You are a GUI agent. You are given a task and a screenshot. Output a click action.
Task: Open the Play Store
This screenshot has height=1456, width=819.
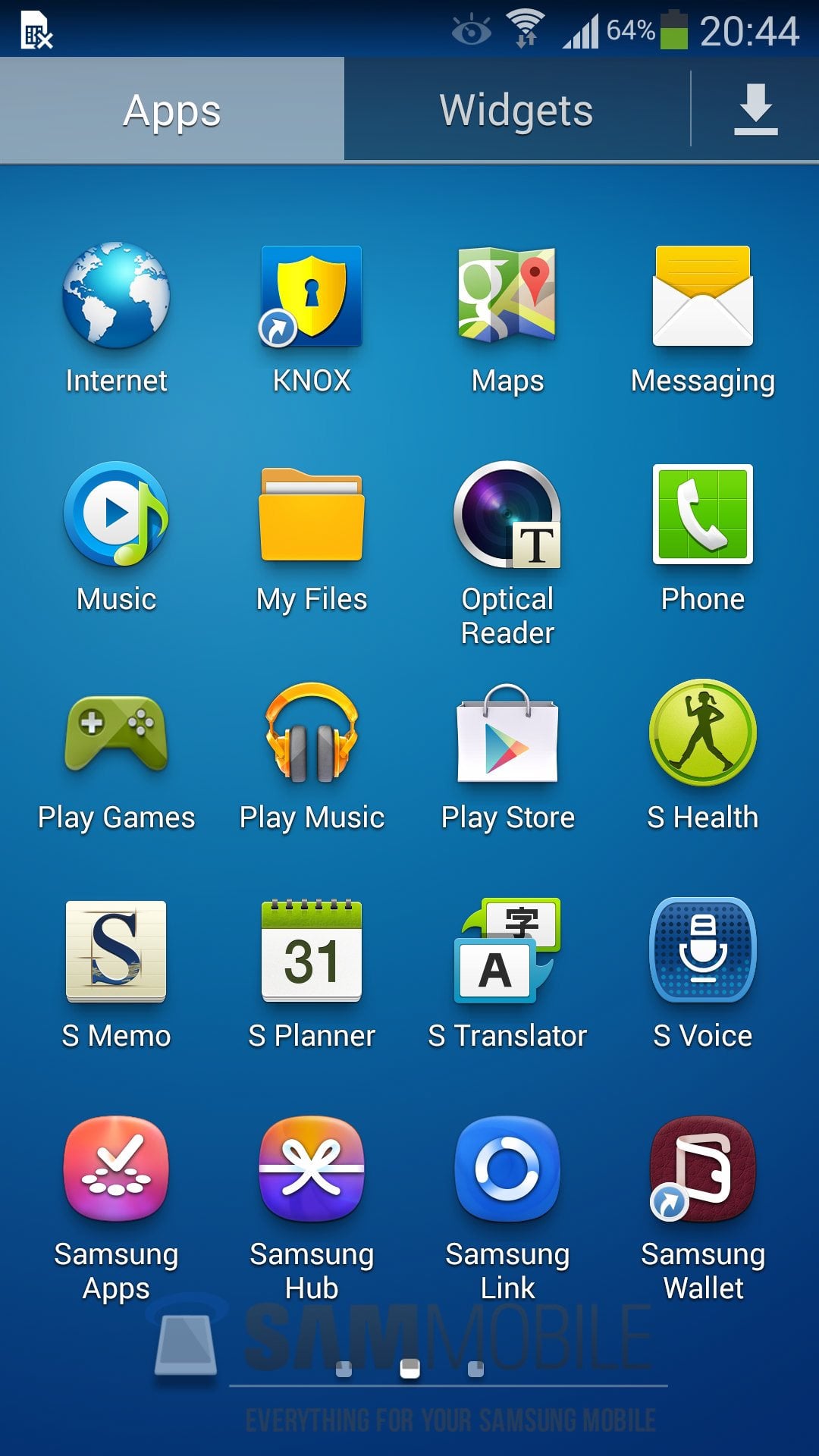point(507,733)
